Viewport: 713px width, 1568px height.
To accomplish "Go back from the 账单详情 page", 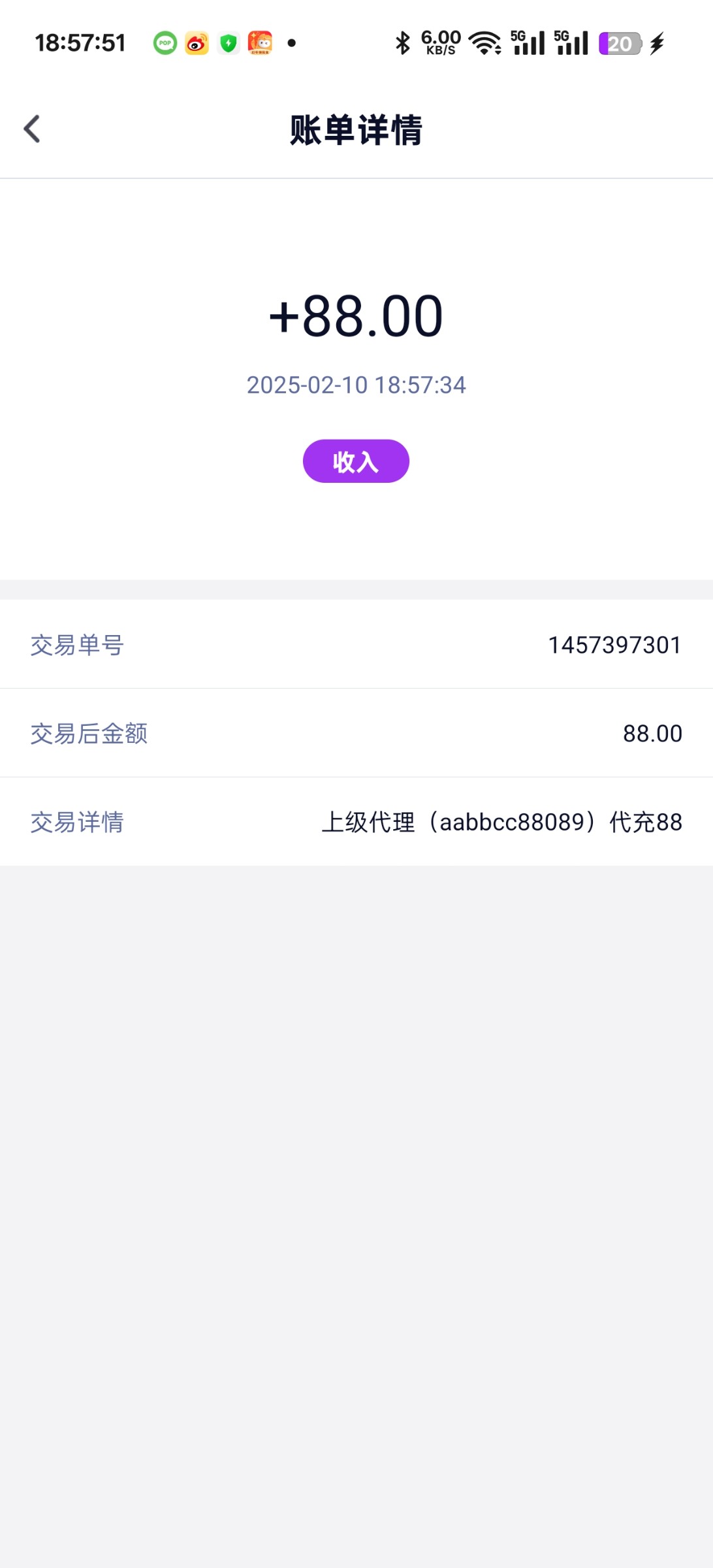I will (x=32, y=129).
